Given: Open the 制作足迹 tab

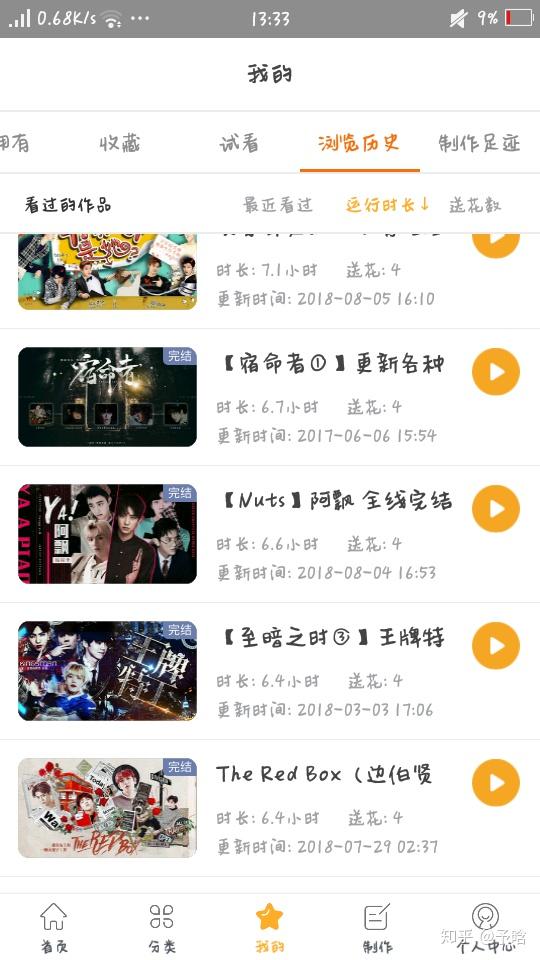Looking at the screenshot, I should click(479, 144).
